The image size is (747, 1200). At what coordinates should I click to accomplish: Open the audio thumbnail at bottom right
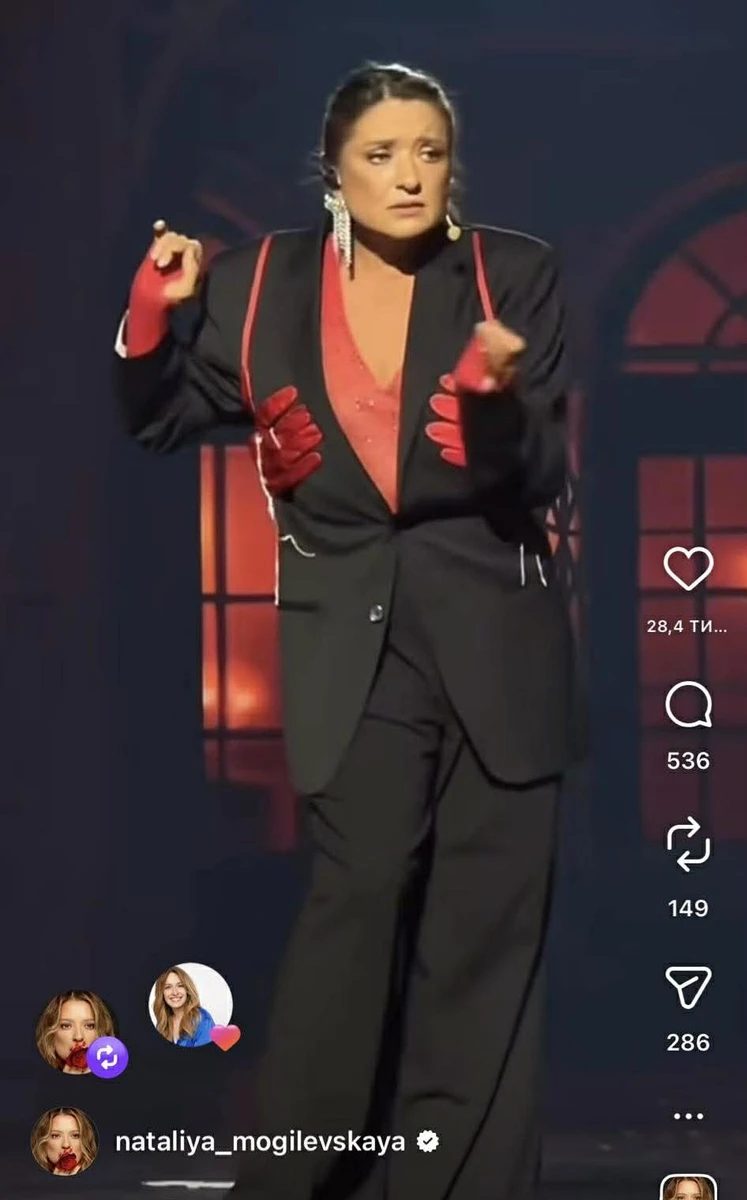(689, 1188)
